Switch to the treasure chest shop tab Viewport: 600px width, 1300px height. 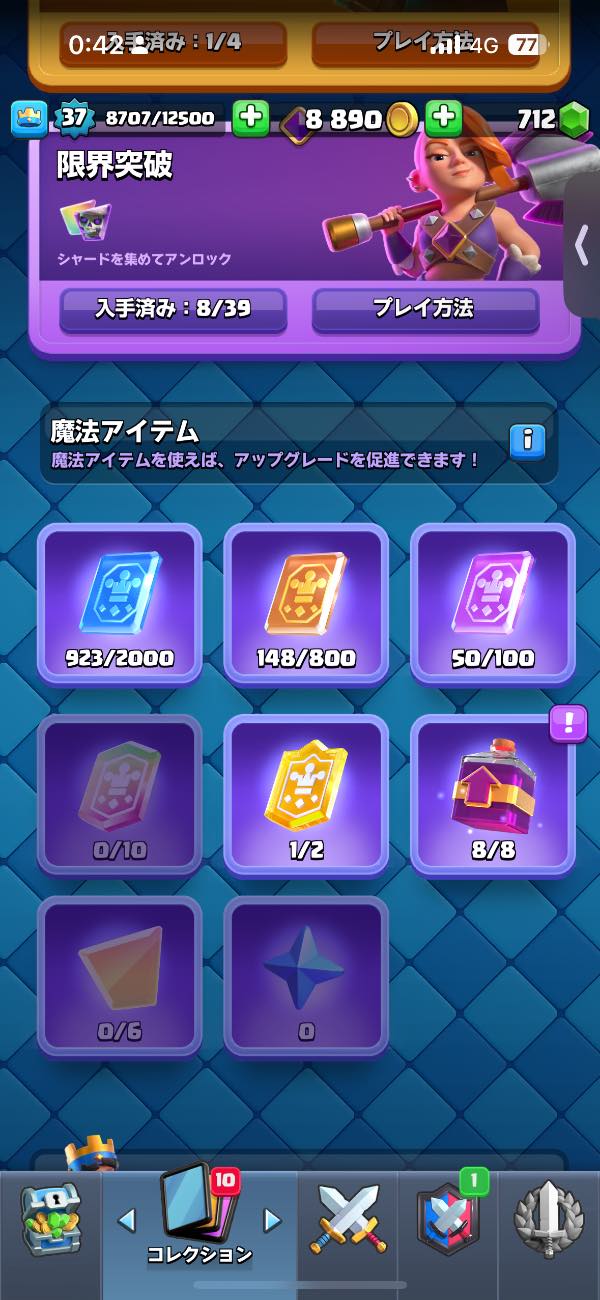pyautogui.click(x=48, y=1221)
